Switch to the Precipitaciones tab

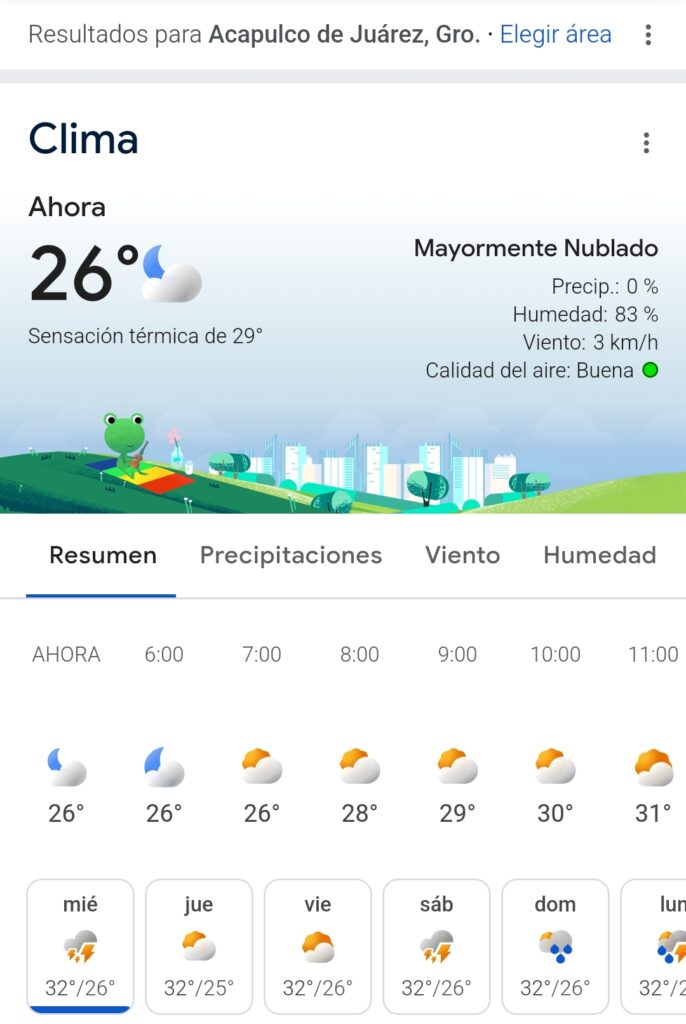pyautogui.click(x=291, y=555)
